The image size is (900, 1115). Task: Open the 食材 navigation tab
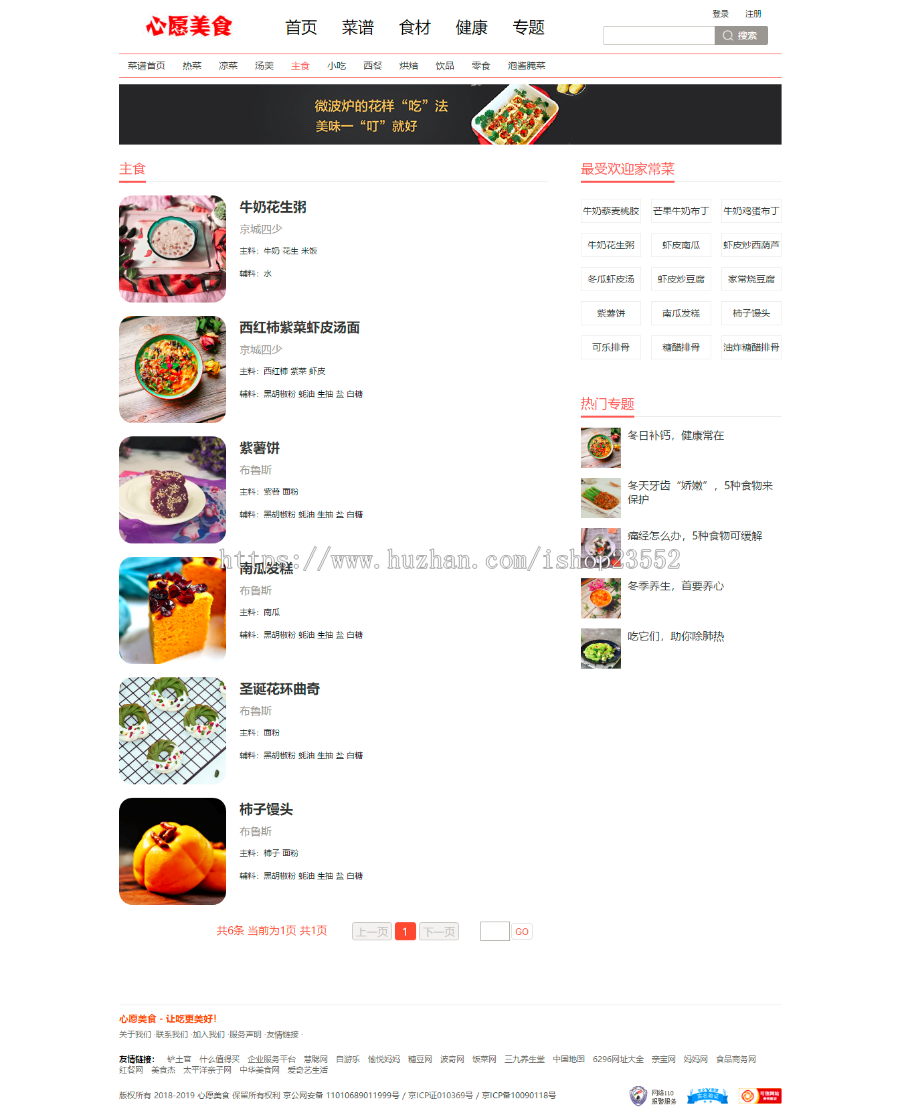click(414, 28)
